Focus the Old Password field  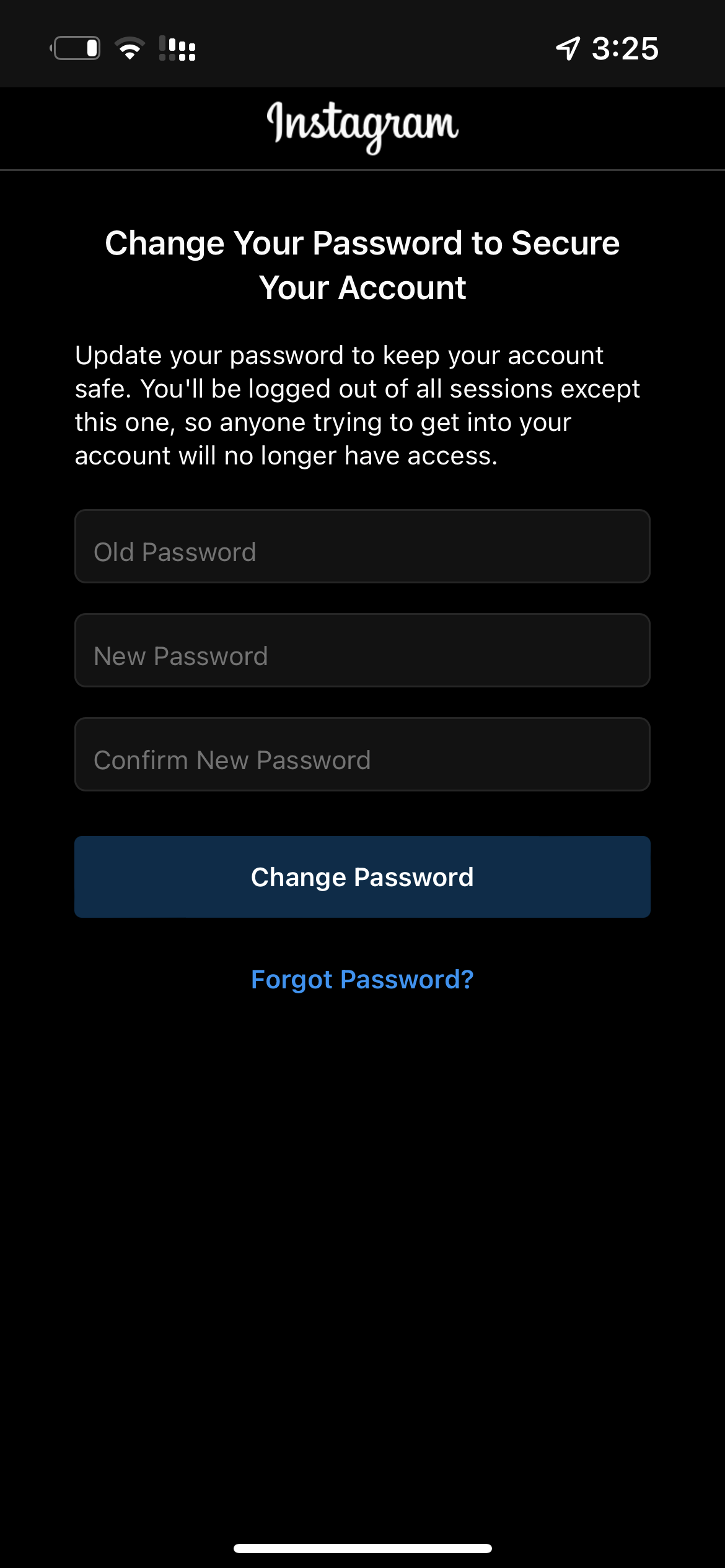362,546
